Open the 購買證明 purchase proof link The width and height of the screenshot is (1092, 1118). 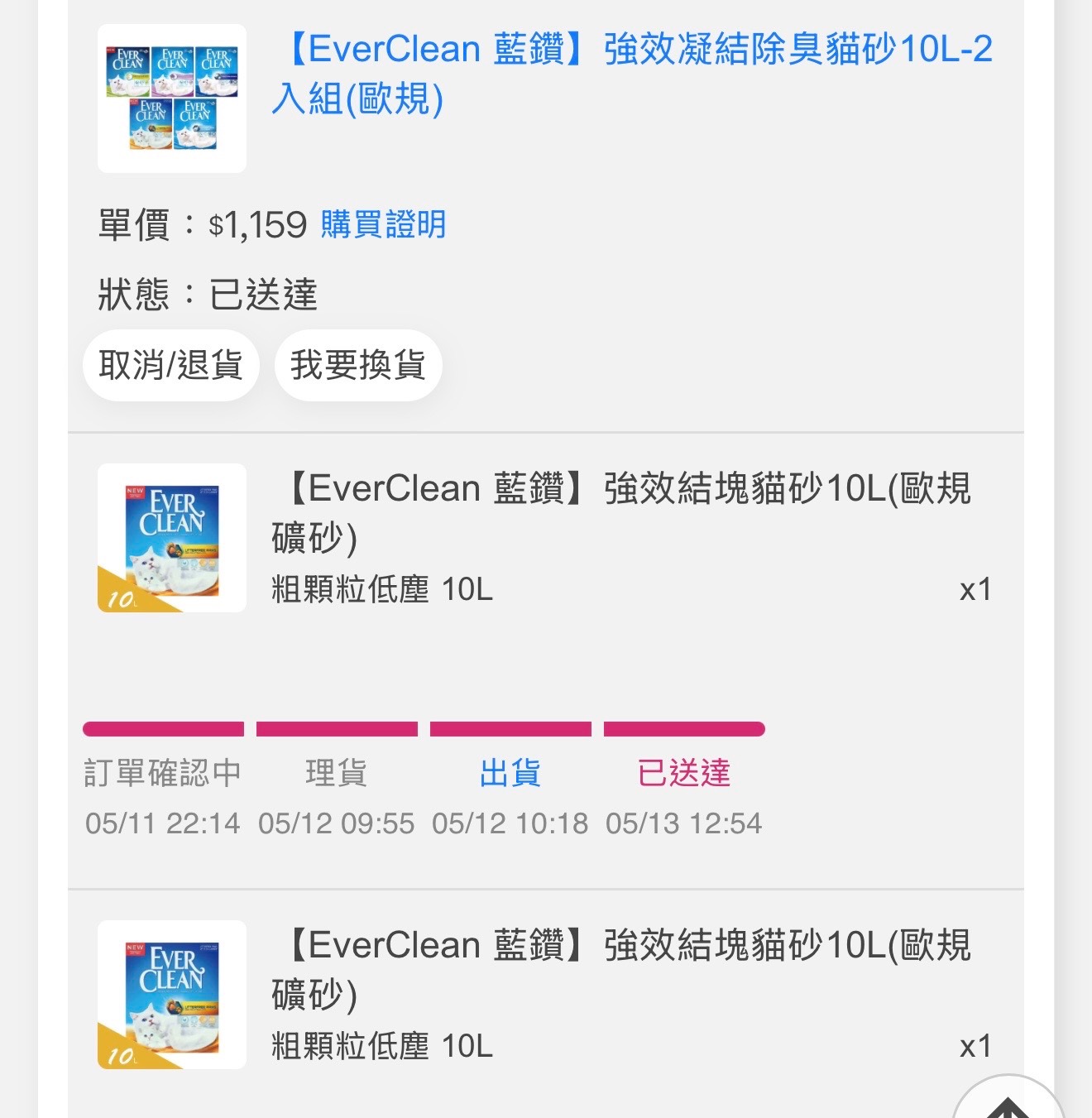click(383, 225)
